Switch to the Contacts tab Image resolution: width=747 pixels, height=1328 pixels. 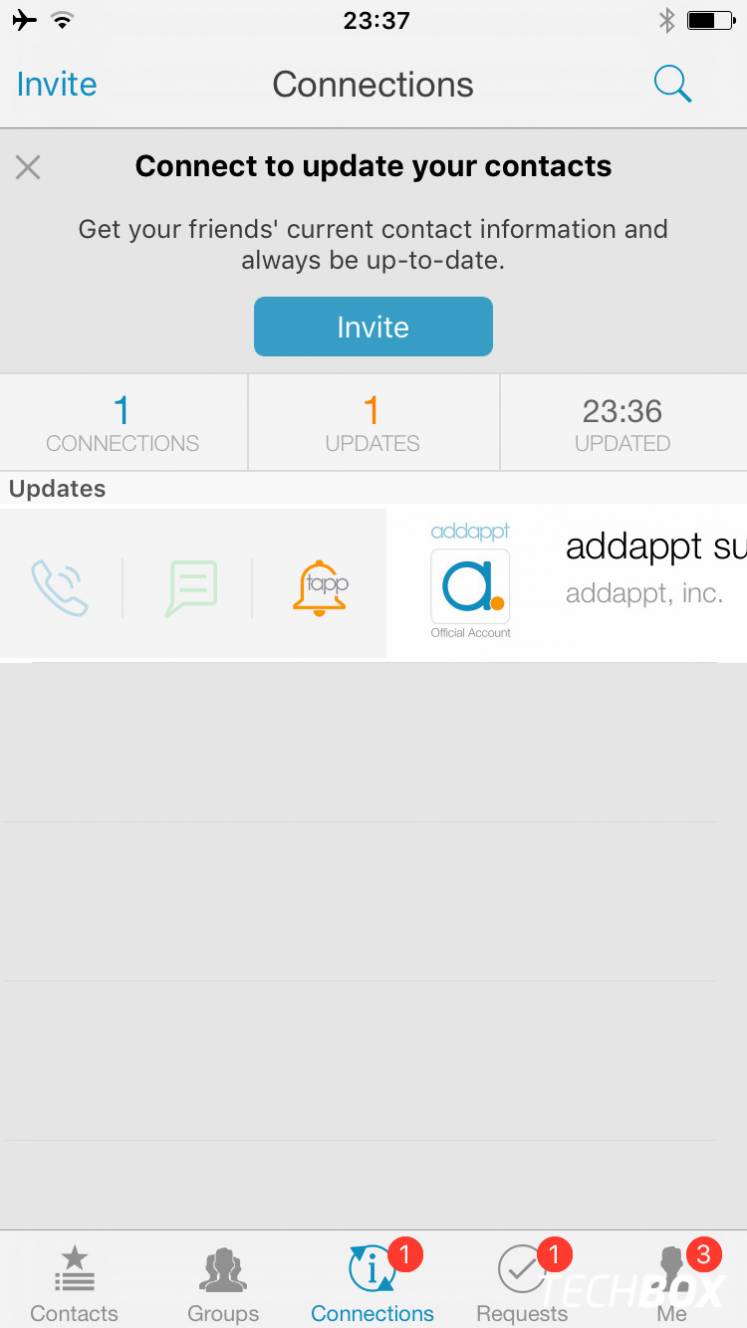pyautogui.click(x=74, y=1283)
